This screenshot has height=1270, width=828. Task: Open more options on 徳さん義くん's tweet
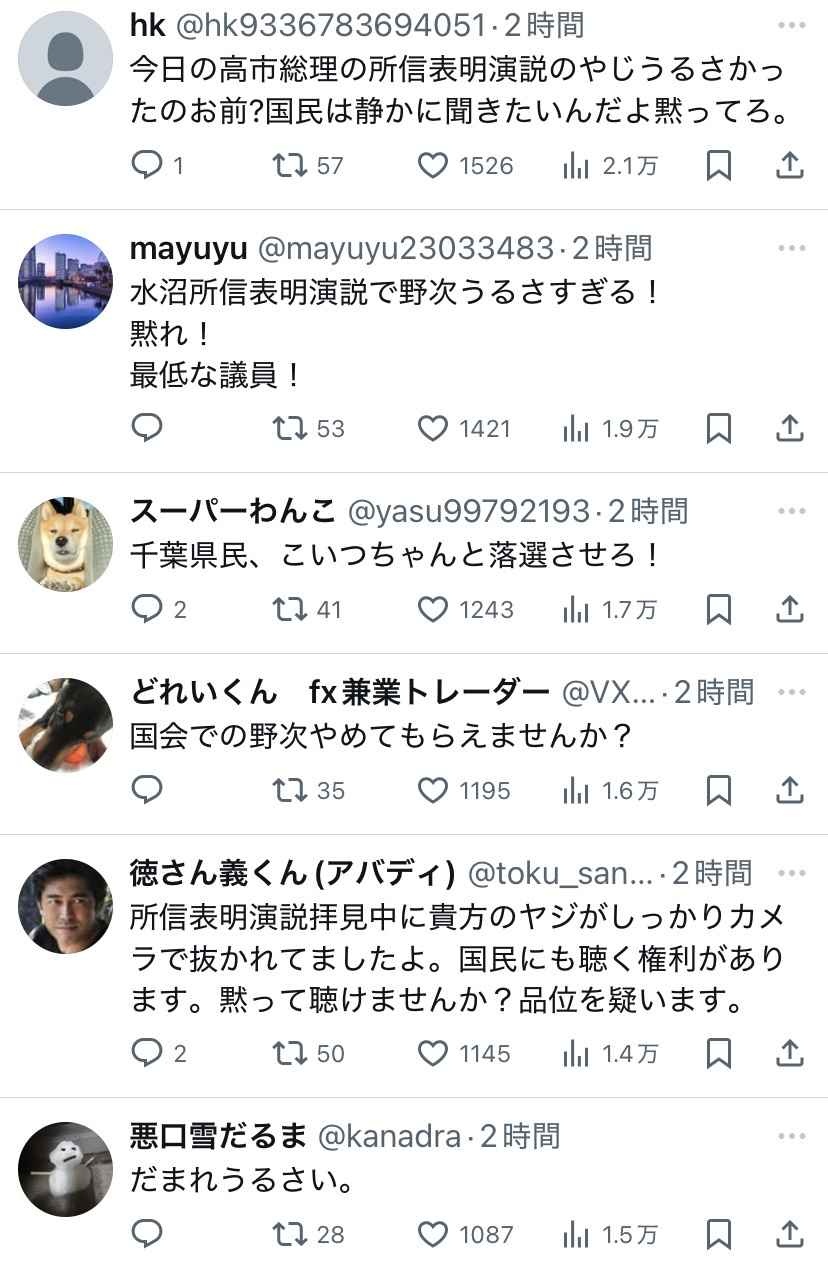(791, 873)
